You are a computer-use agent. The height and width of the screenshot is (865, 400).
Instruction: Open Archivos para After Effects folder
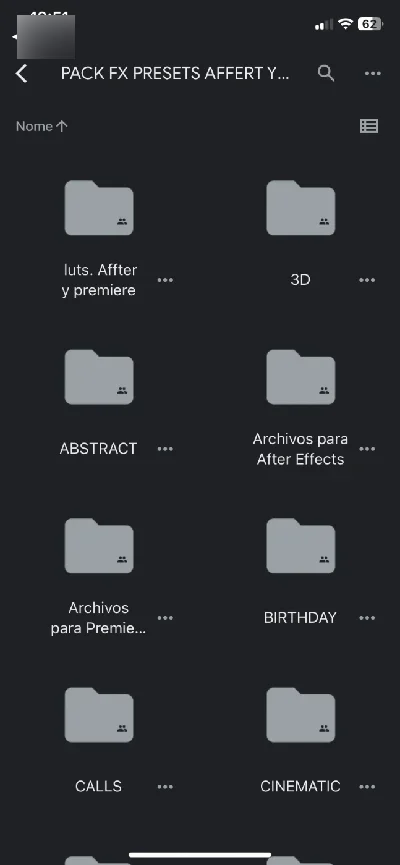[x=301, y=377]
